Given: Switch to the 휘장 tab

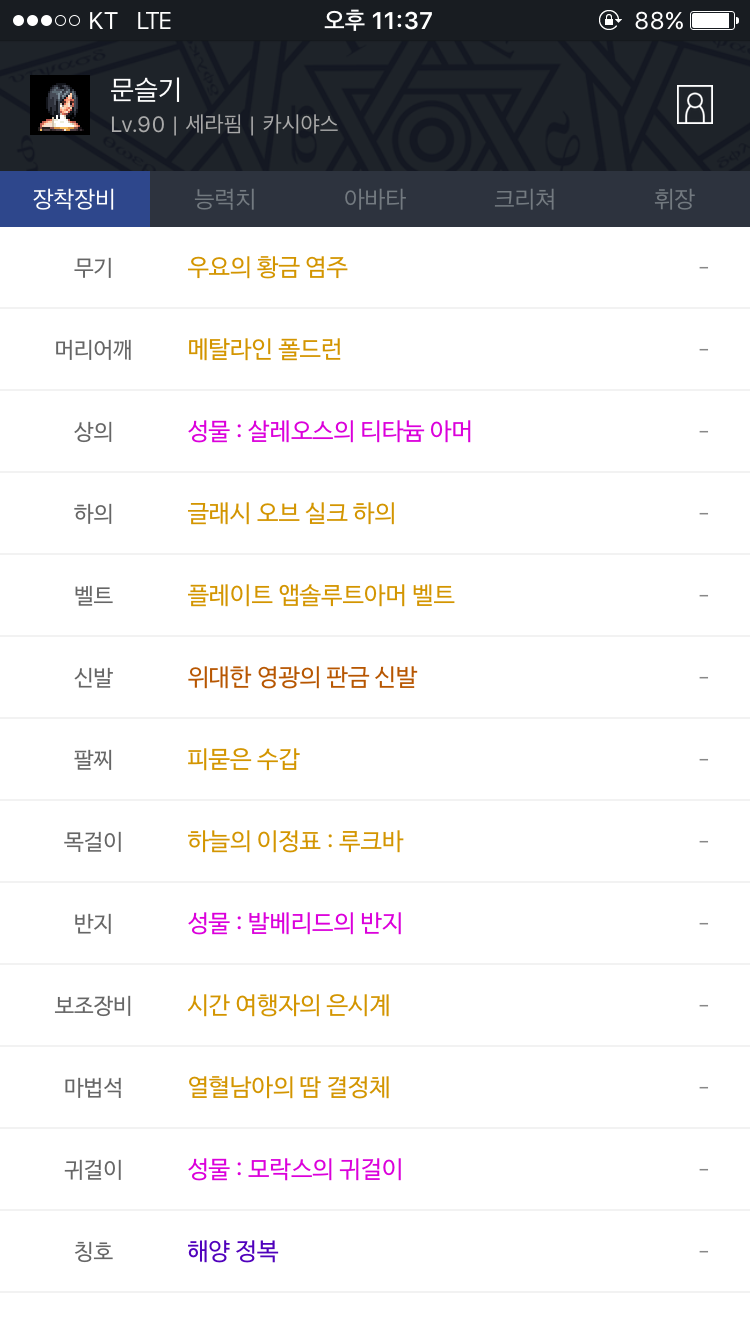Looking at the screenshot, I should [x=674, y=199].
